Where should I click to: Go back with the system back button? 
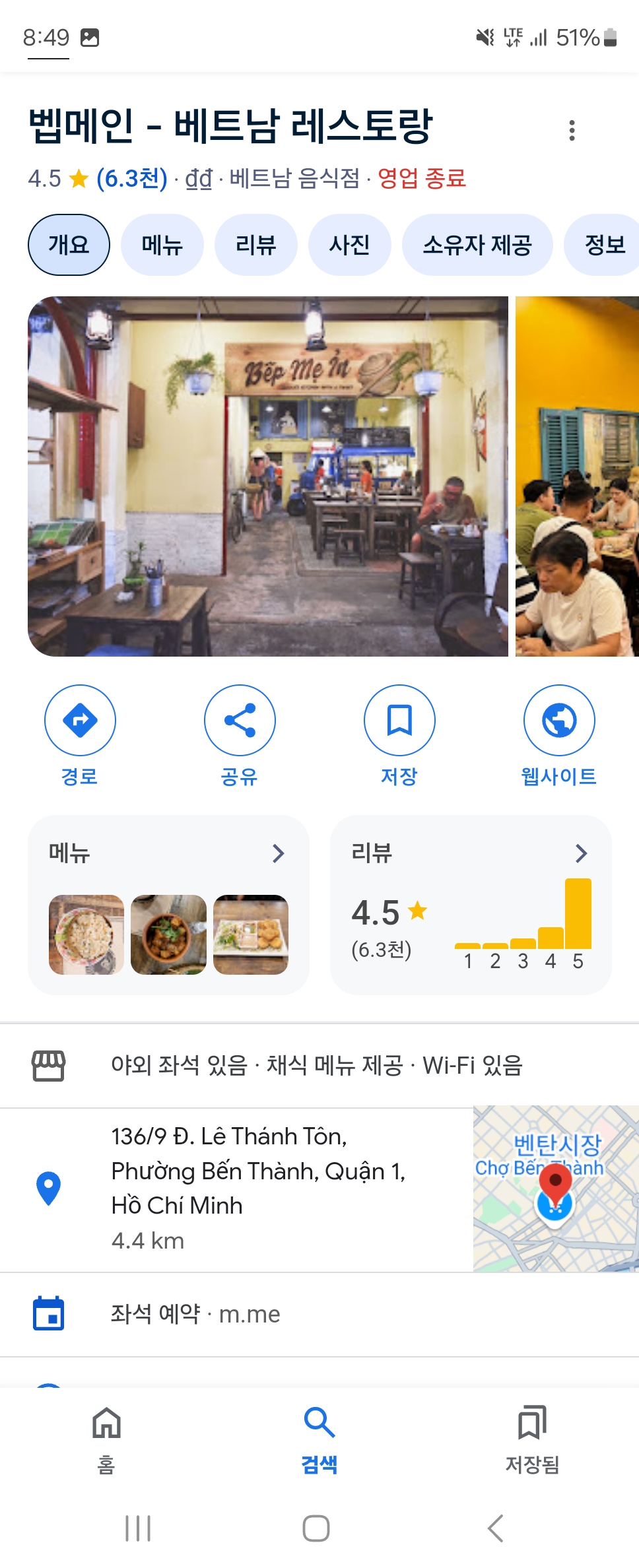pyautogui.click(x=495, y=1528)
